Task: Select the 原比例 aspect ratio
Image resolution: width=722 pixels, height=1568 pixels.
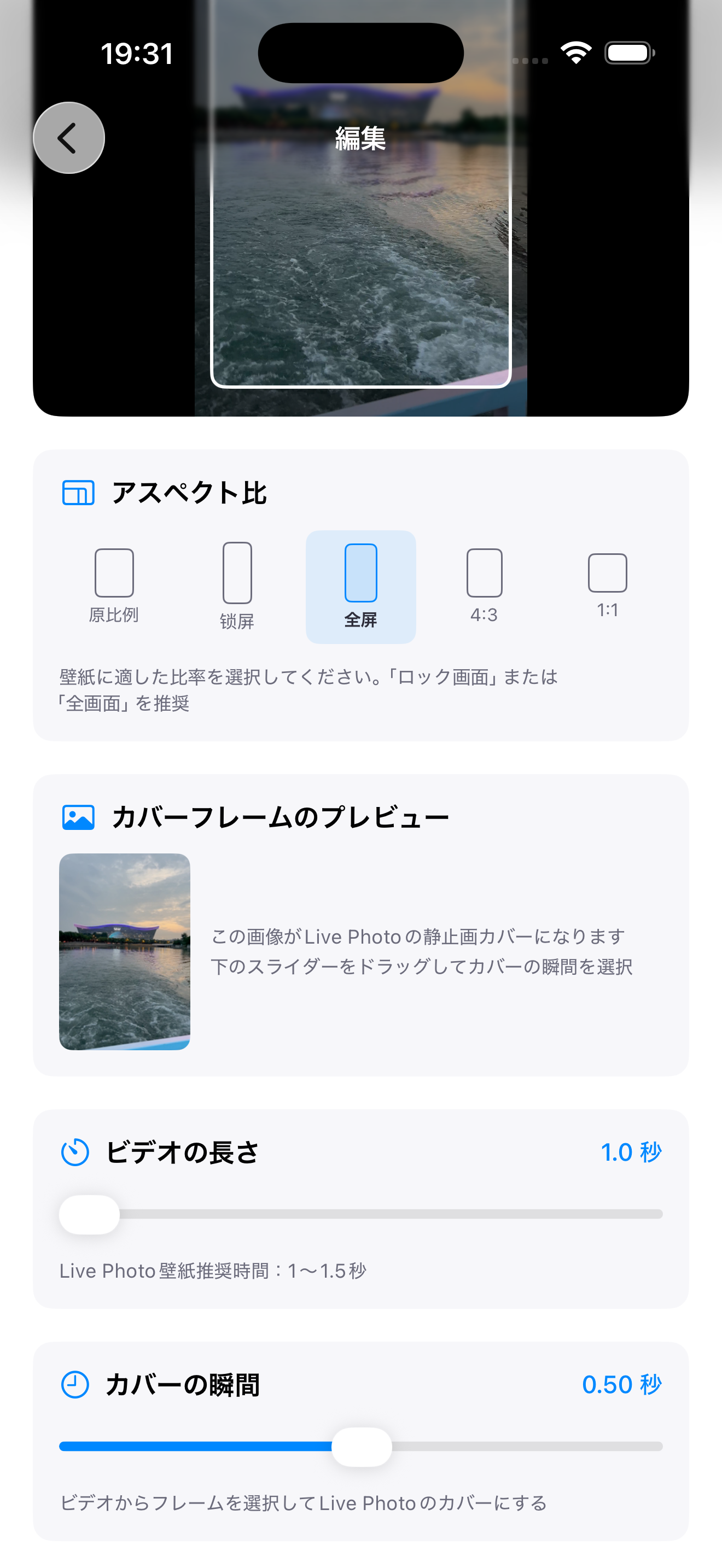Action: [x=114, y=586]
